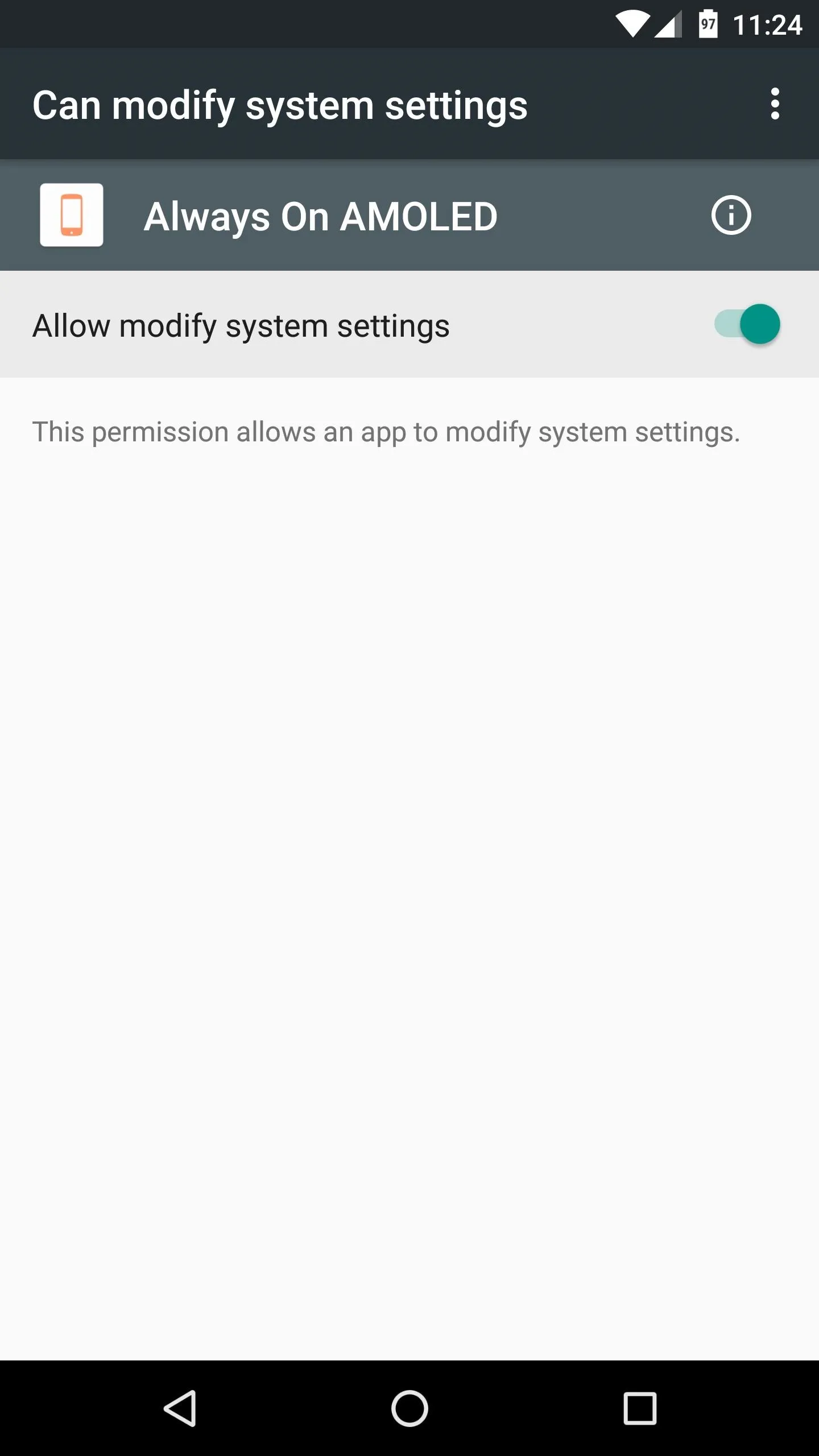The image size is (819, 1456).
Task: Go back using the navigation bar
Action: [x=180, y=1408]
